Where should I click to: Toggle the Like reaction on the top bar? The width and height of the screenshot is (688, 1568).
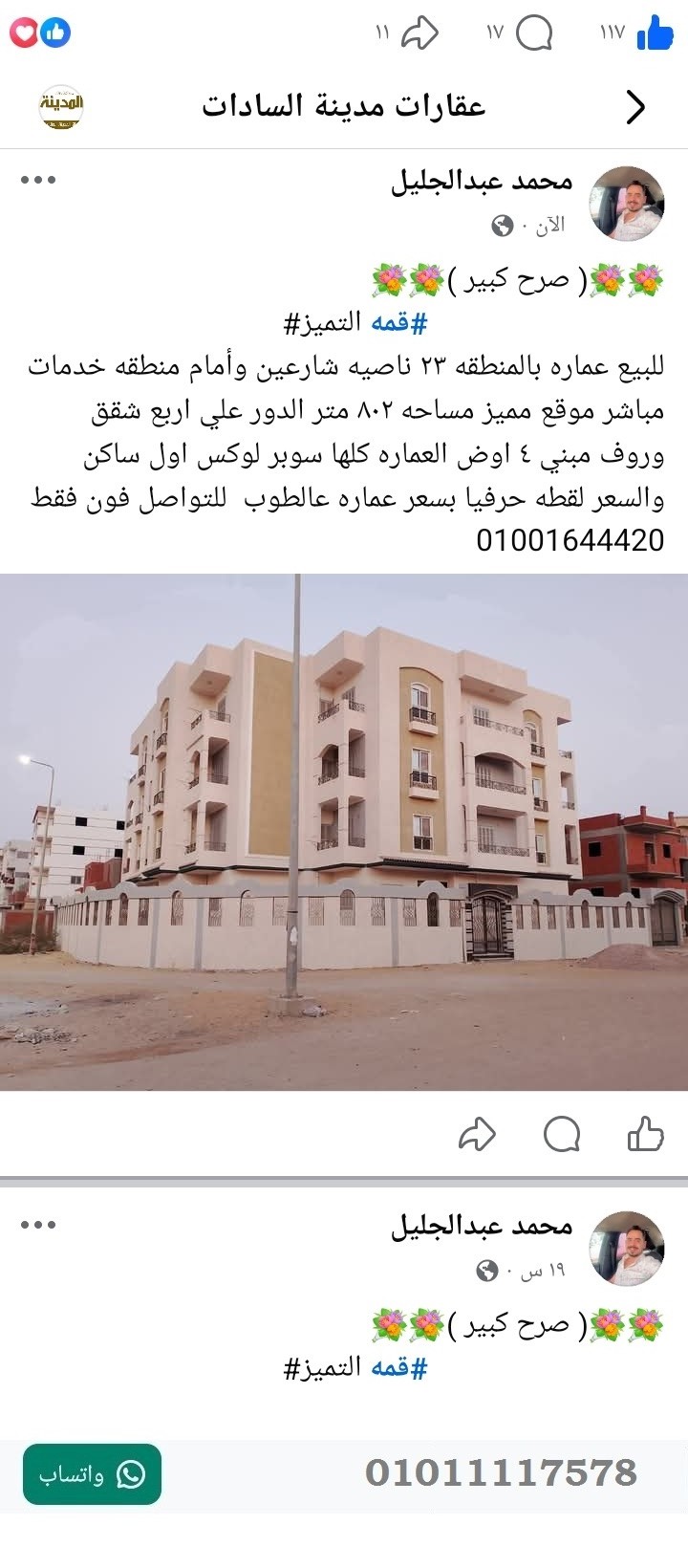654,33
